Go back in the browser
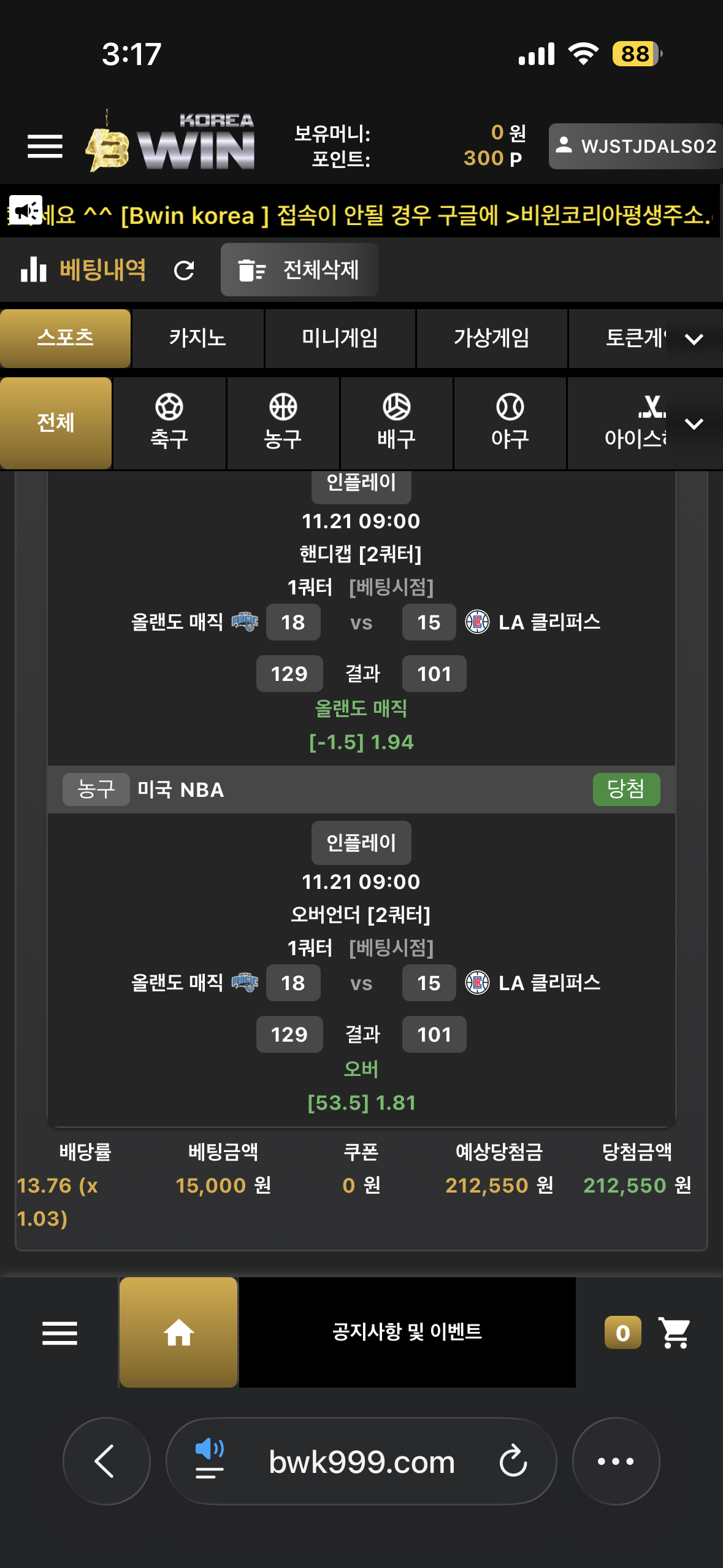723x1568 pixels. [x=106, y=1461]
